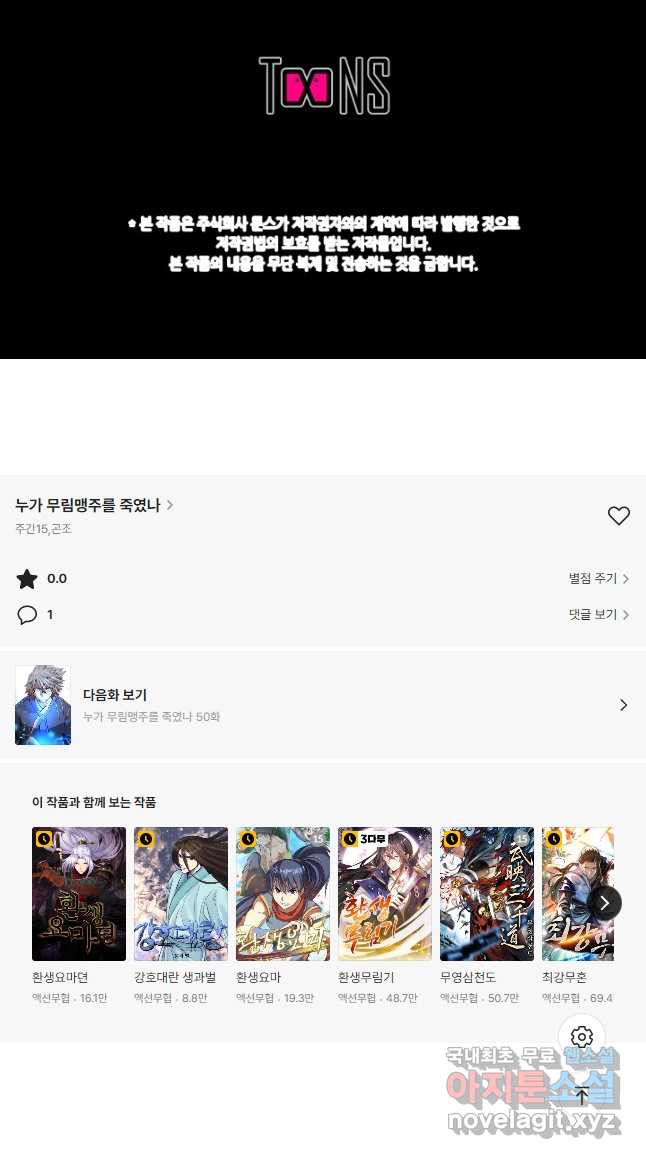646x1159 pixels.
Task: Open the 최강무혼 webtoon card
Action: click(576, 894)
